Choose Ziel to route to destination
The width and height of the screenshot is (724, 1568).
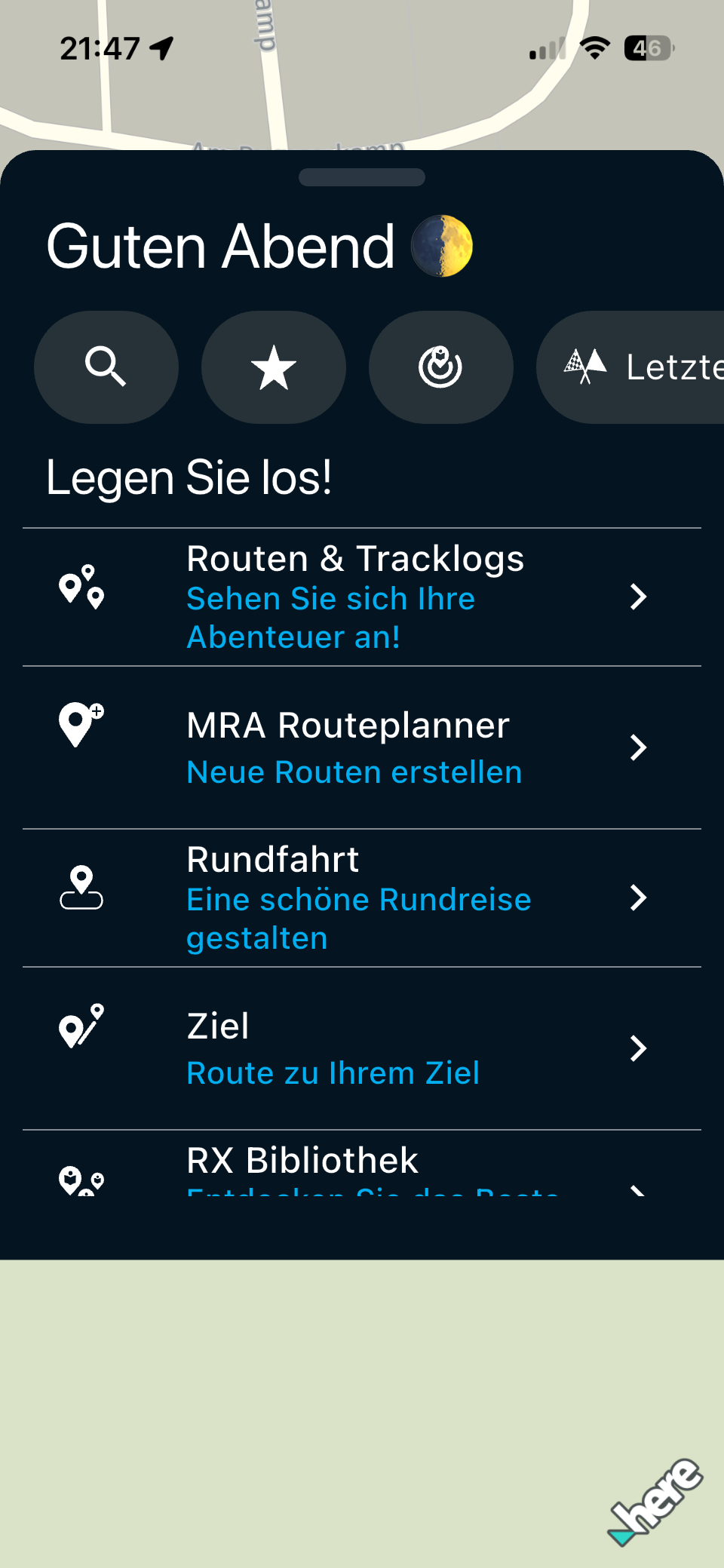(362, 1048)
